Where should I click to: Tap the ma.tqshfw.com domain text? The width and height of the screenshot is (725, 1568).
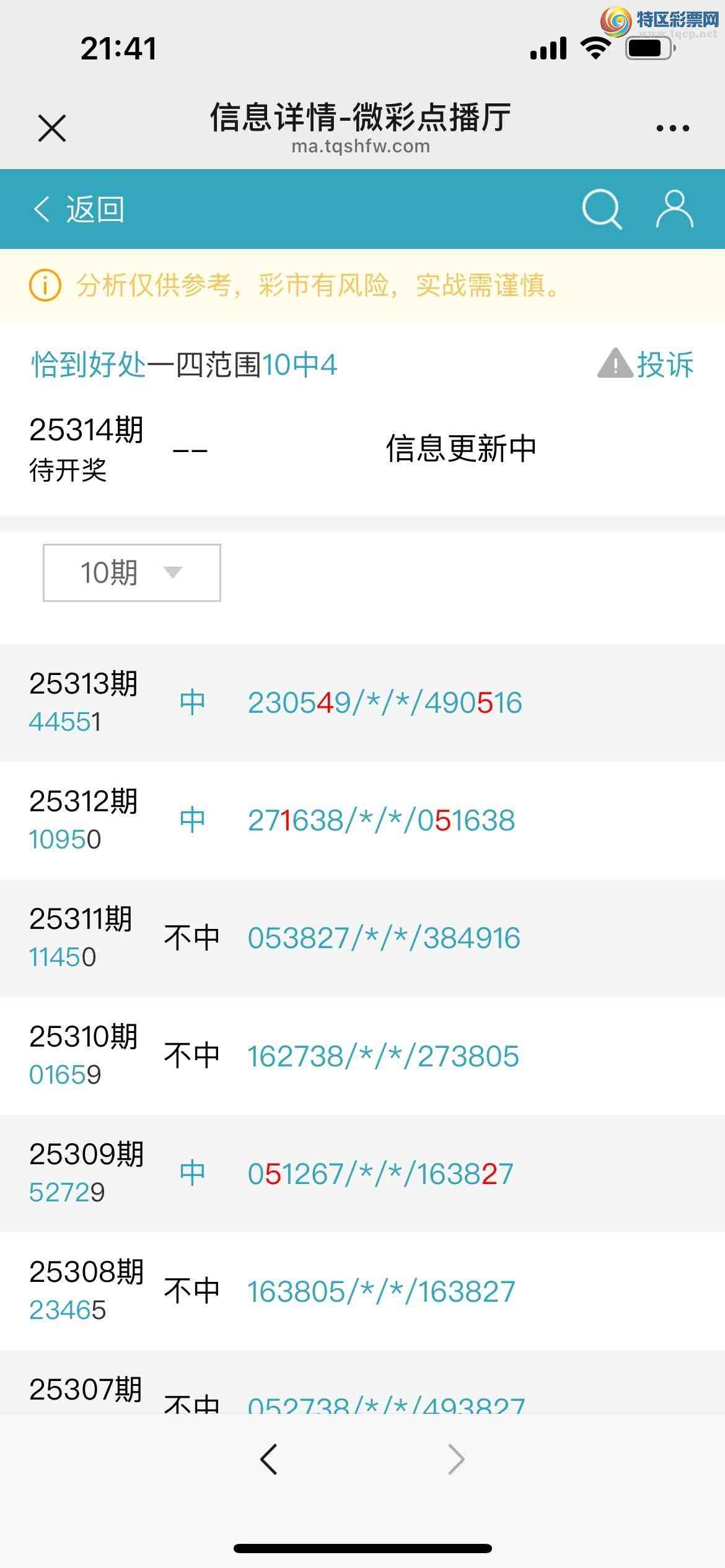tap(362, 147)
